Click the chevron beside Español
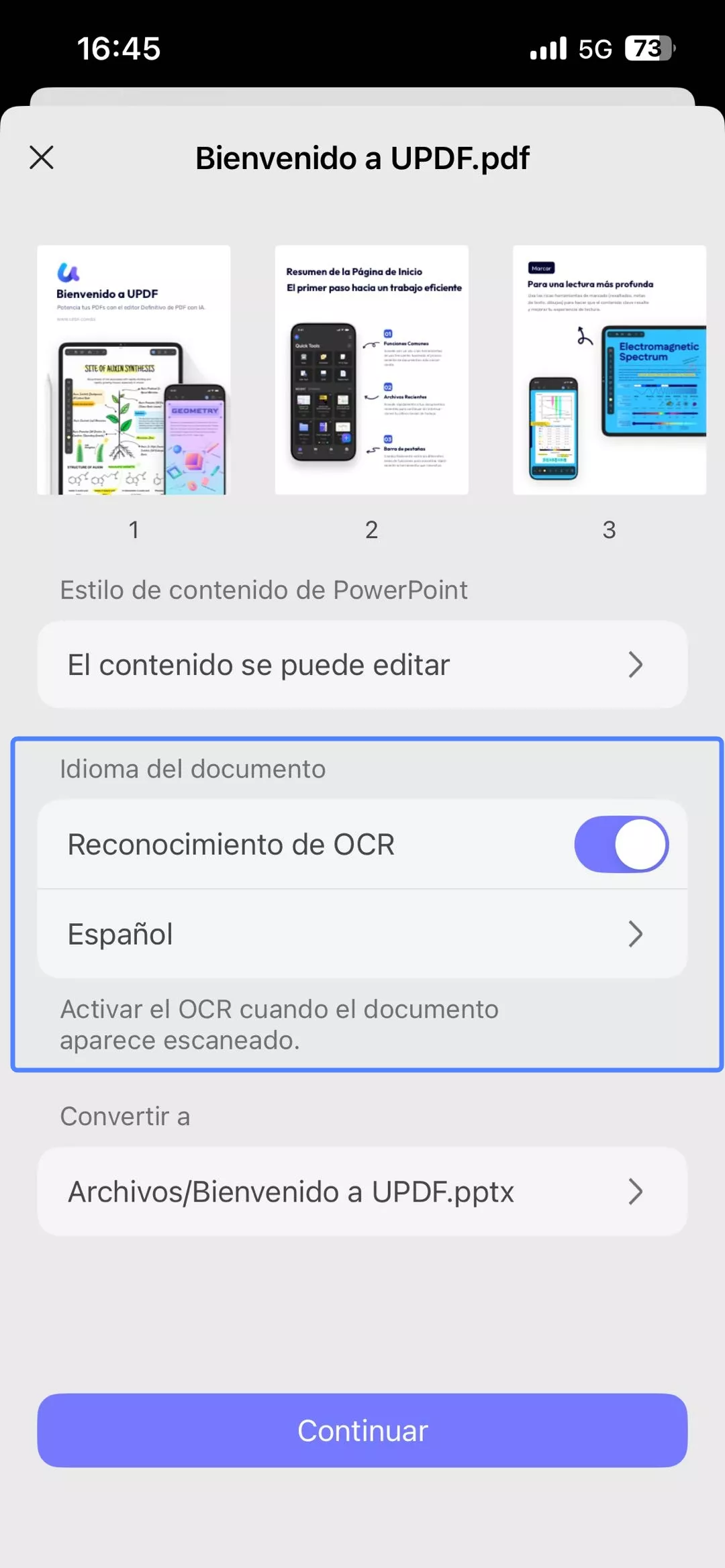Screen dimensions: 725x1568 coord(635,933)
